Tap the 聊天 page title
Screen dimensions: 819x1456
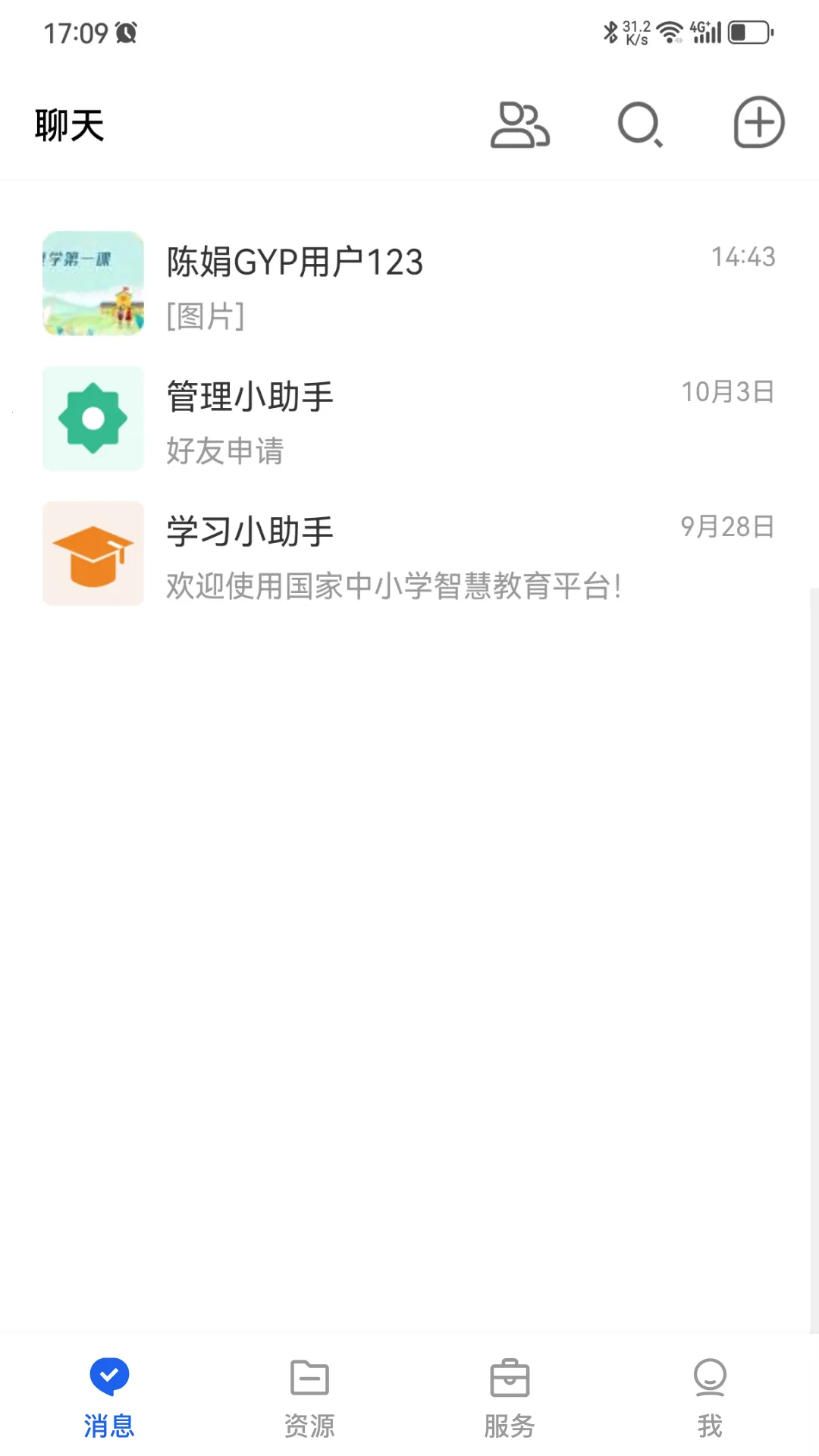(x=70, y=124)
